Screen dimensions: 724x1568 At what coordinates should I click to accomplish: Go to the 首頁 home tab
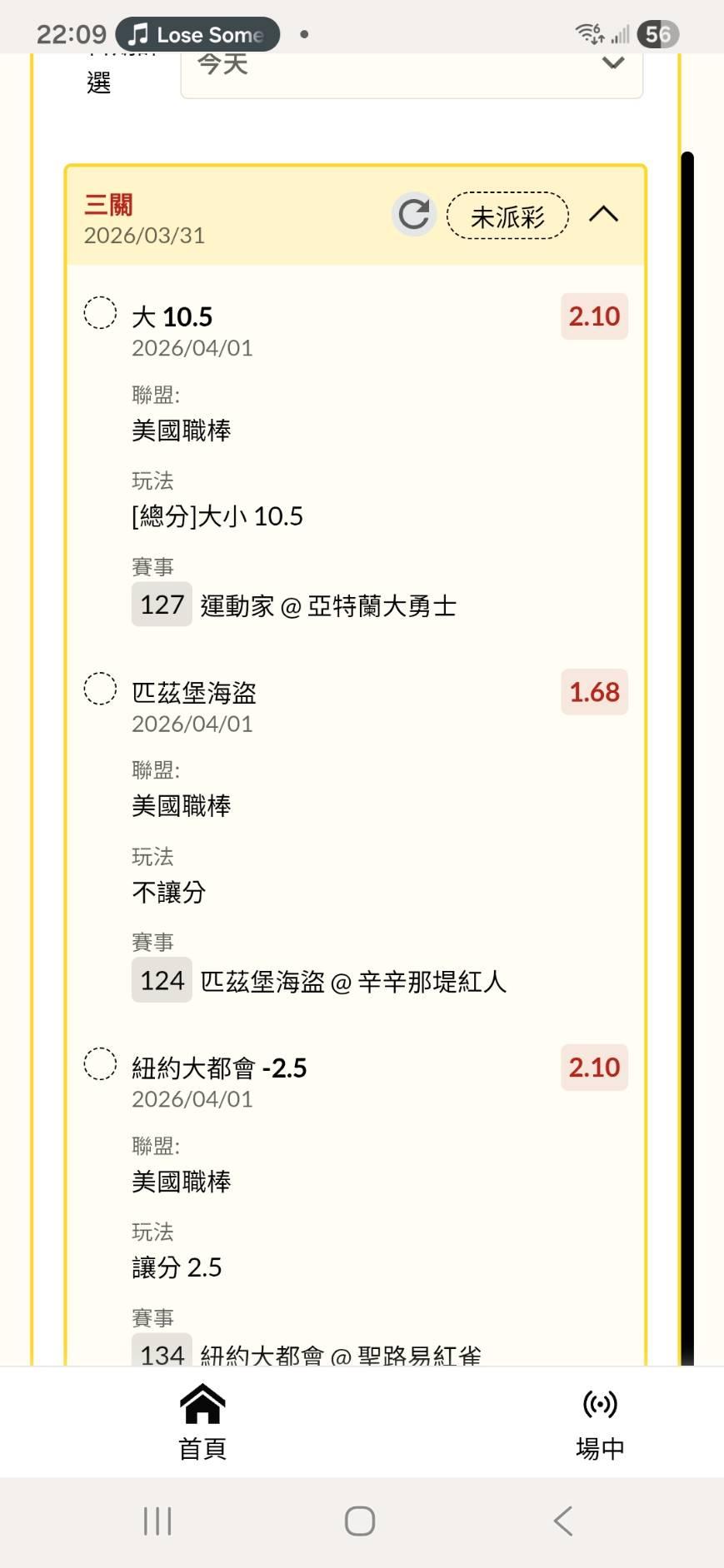[202, 1422]
